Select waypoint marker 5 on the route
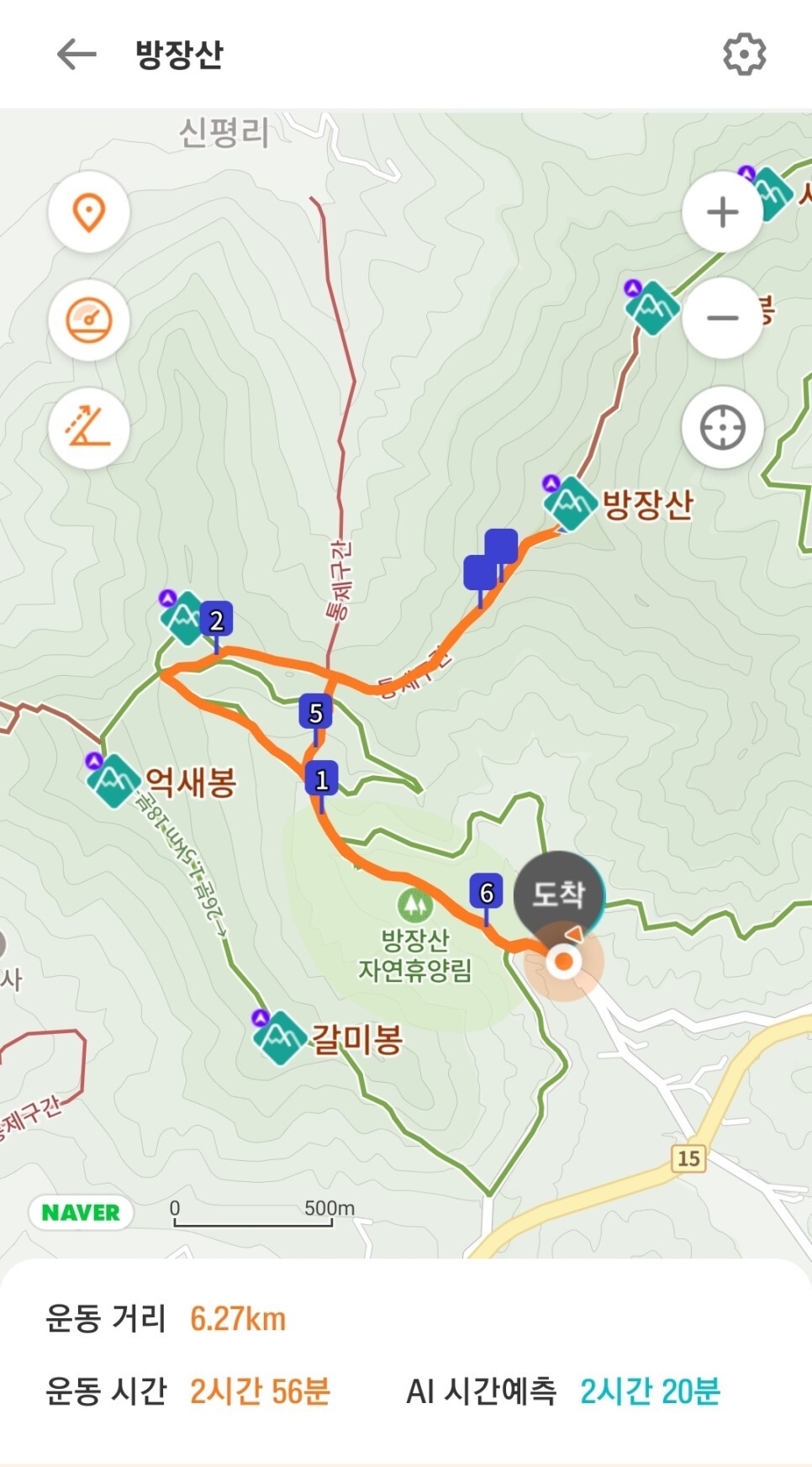812x1467 pixels. click(x=315, y=713)
